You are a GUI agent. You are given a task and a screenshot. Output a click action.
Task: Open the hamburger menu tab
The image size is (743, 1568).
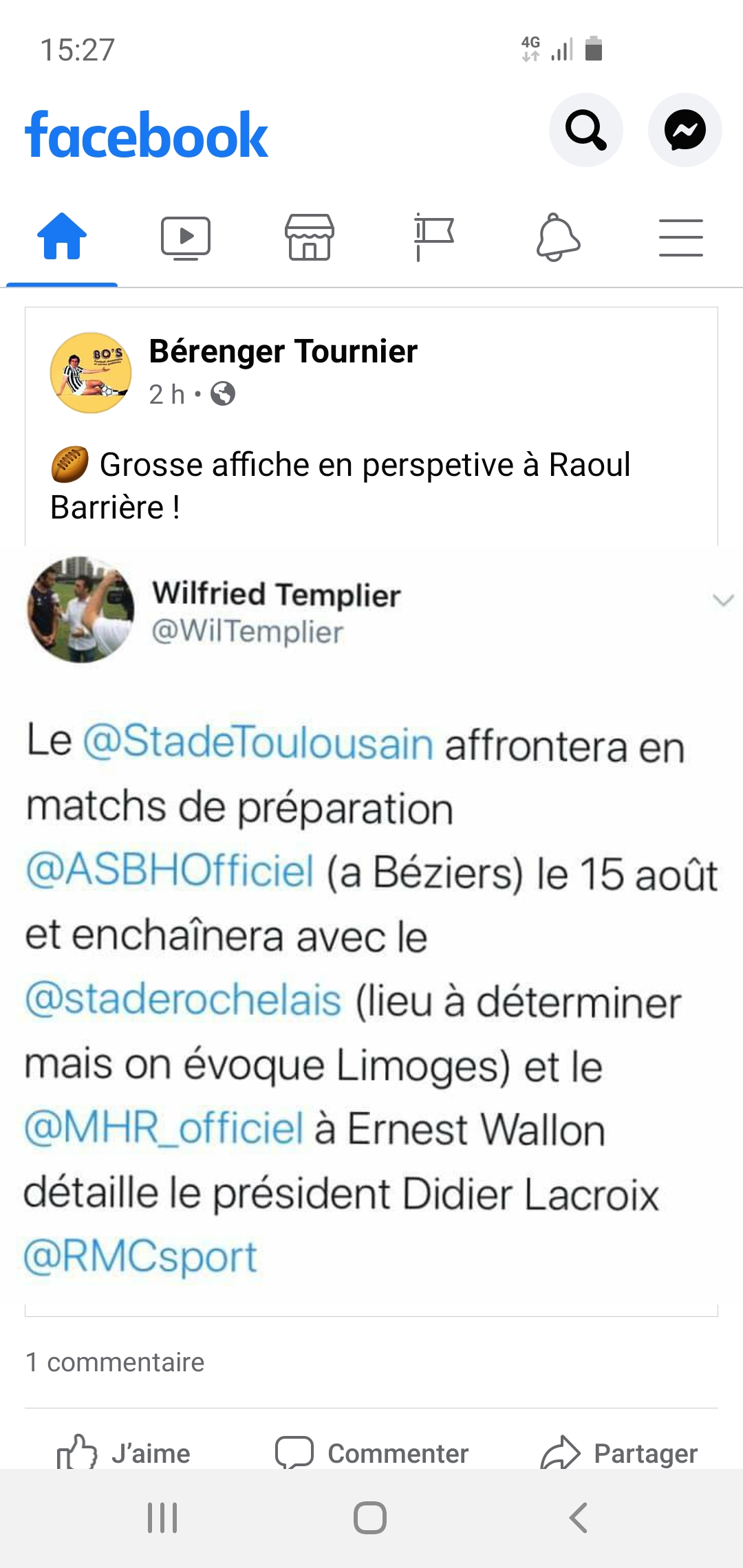click(x=680, y=237)
